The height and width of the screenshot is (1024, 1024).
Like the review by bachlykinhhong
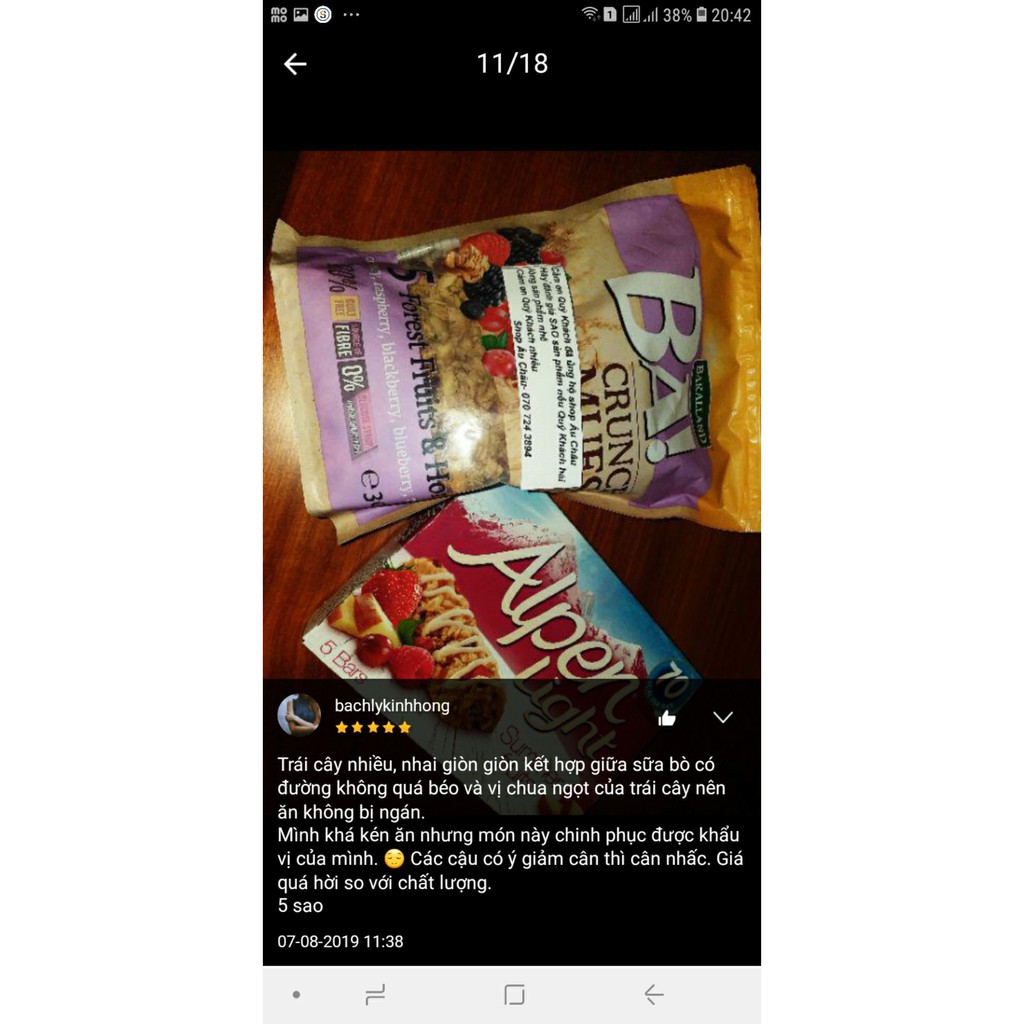tap(667, 717)
